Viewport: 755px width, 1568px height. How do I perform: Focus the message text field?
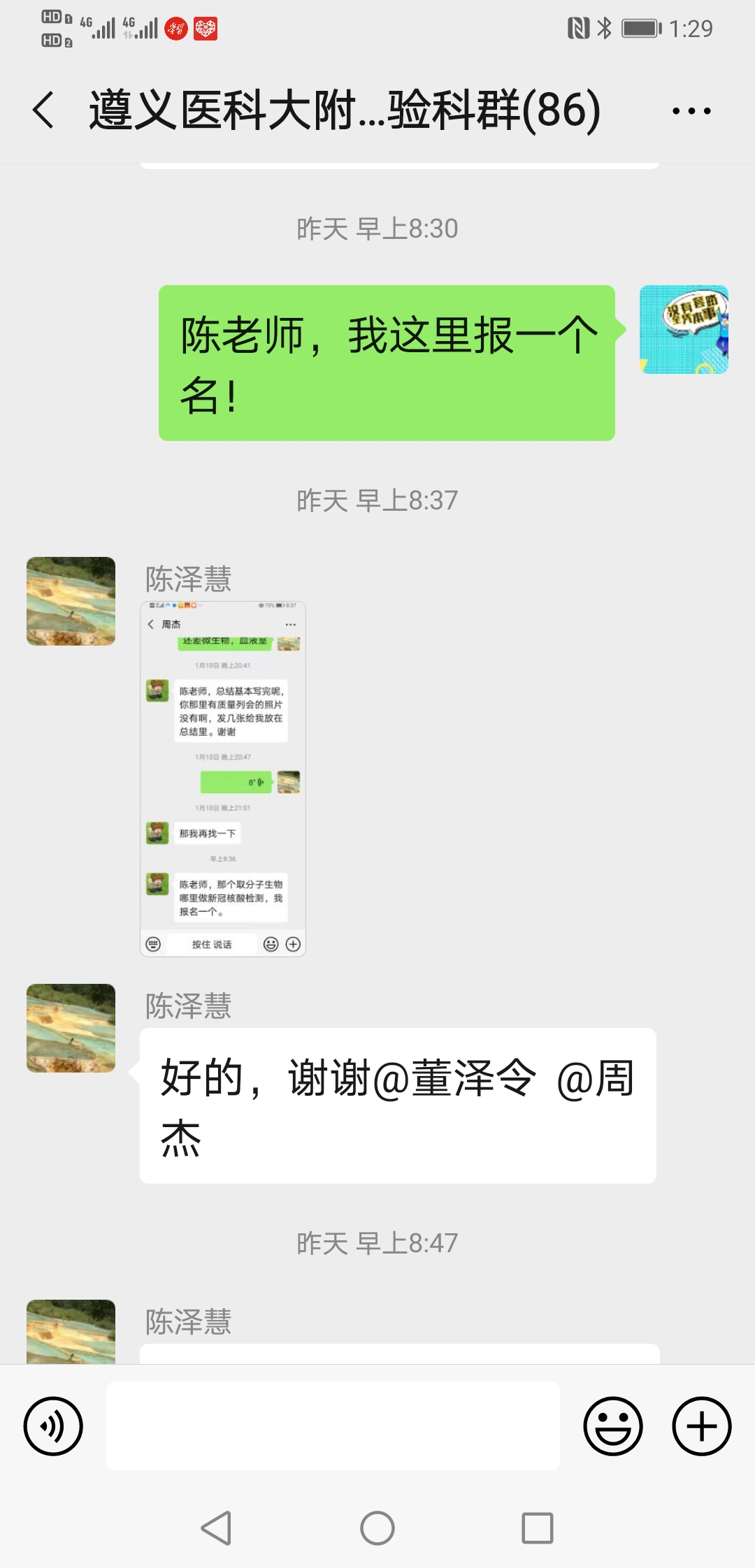click(x=333, y=1426)
